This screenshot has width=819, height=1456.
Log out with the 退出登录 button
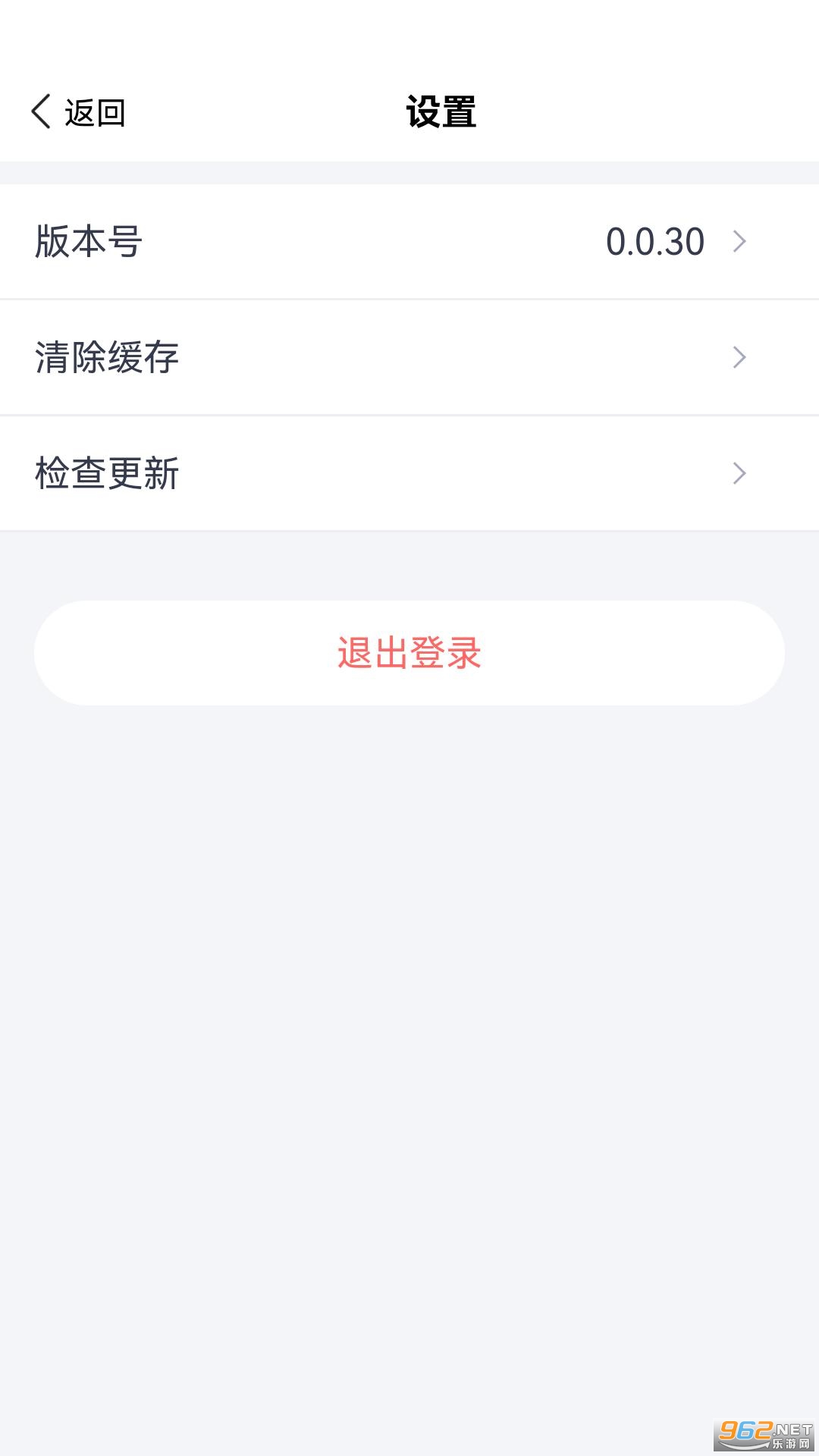(x=409, y=653)
